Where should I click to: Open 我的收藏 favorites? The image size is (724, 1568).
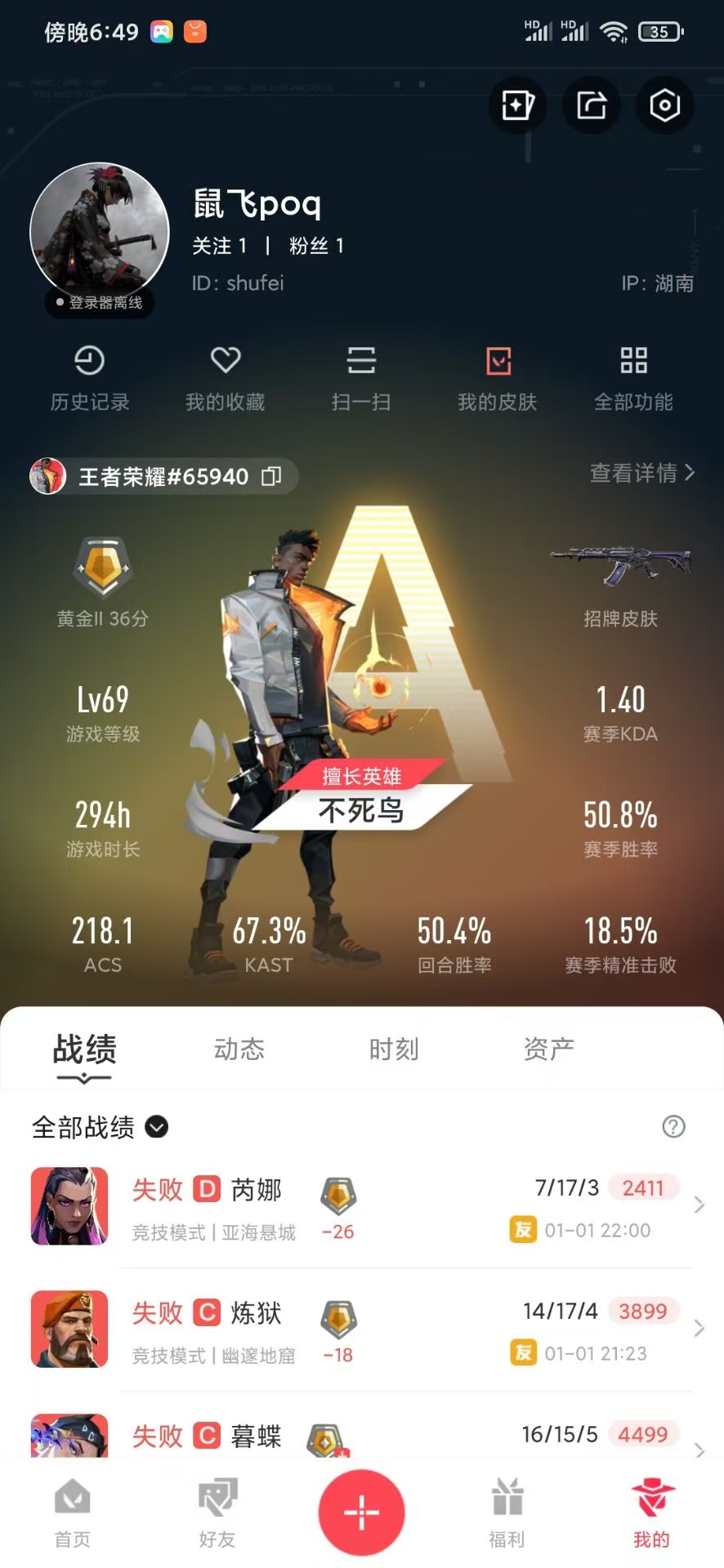pyautogui.click(x=226, y=378)
